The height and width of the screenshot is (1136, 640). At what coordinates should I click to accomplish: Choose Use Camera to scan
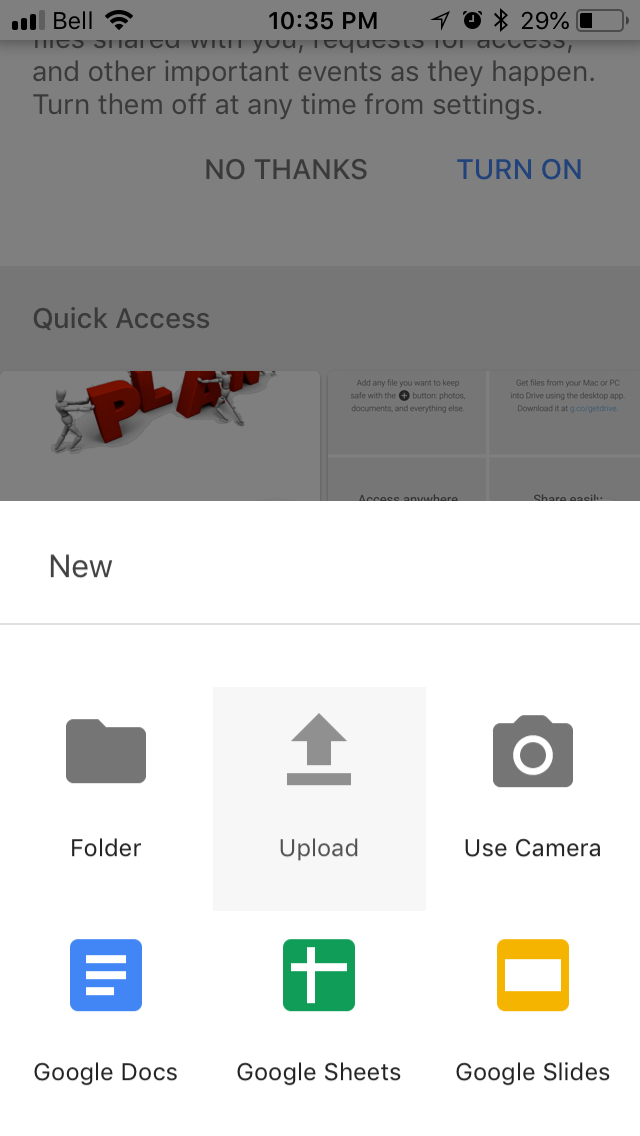[532, 785]
